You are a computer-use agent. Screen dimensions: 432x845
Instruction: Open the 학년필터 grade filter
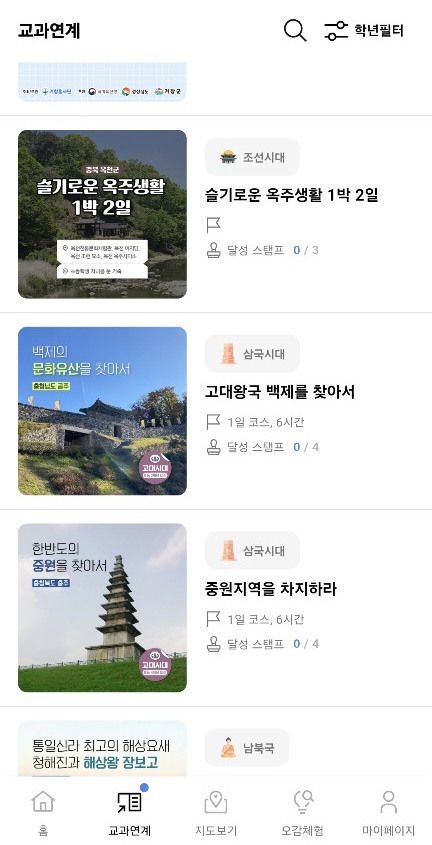[x=364, y=31]
